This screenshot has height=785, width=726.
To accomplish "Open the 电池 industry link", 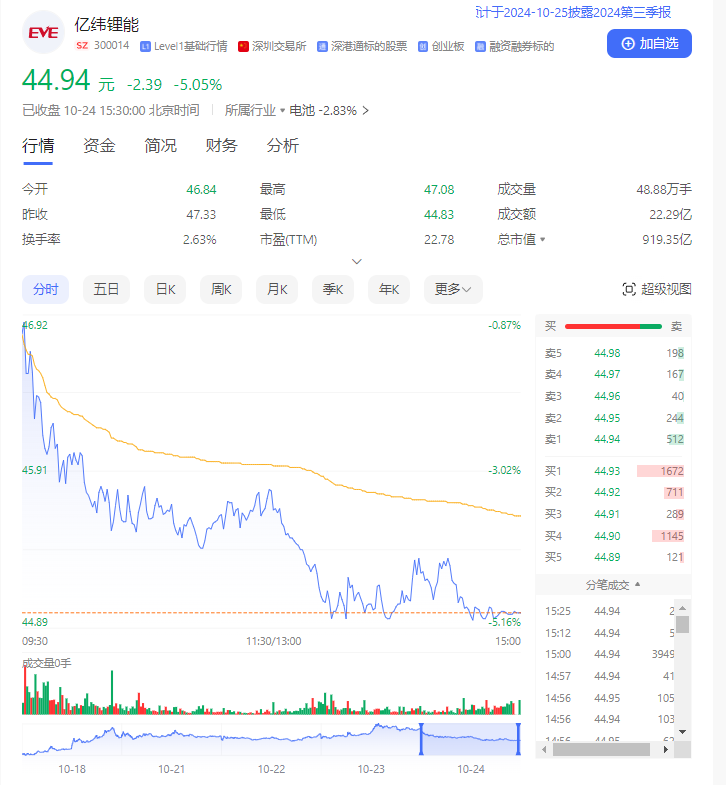I will coord(328,111).
